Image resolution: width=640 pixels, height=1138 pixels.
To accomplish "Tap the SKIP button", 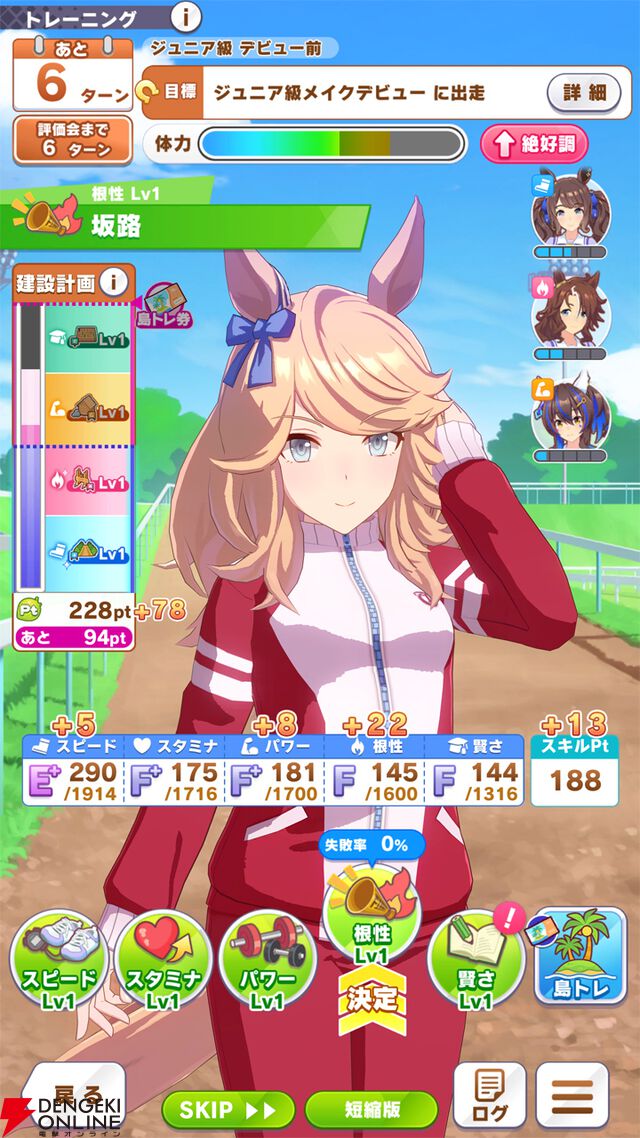I will 228,1110.
